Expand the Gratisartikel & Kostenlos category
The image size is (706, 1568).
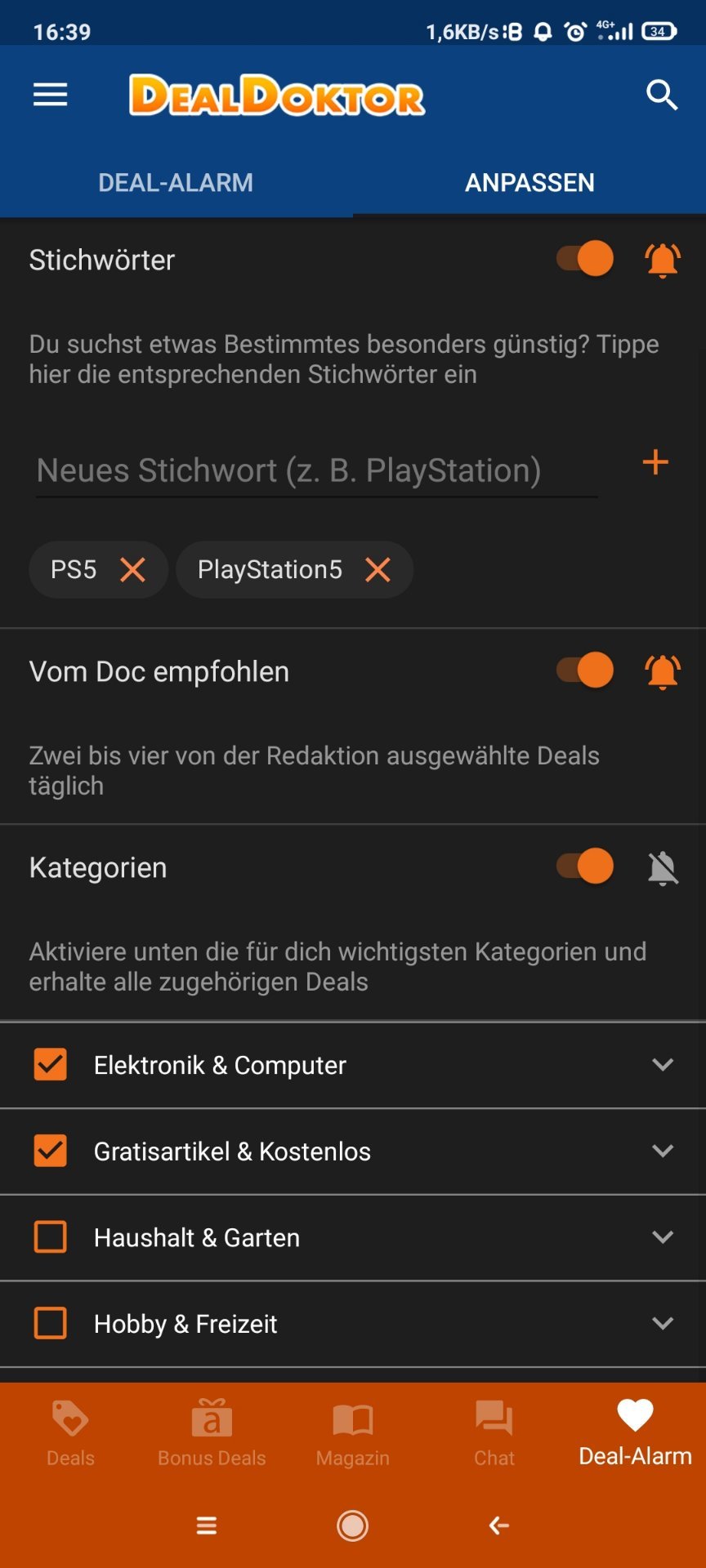coord(663,1151)
